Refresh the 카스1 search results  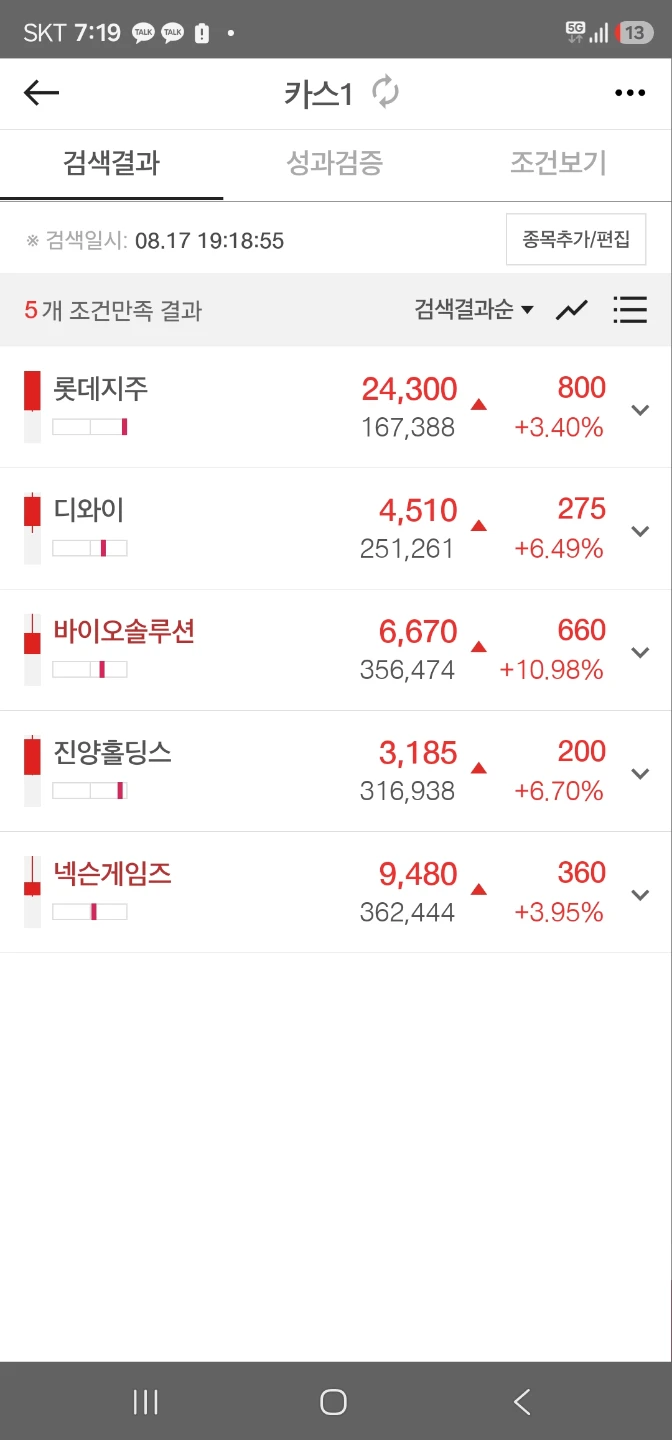386,92
